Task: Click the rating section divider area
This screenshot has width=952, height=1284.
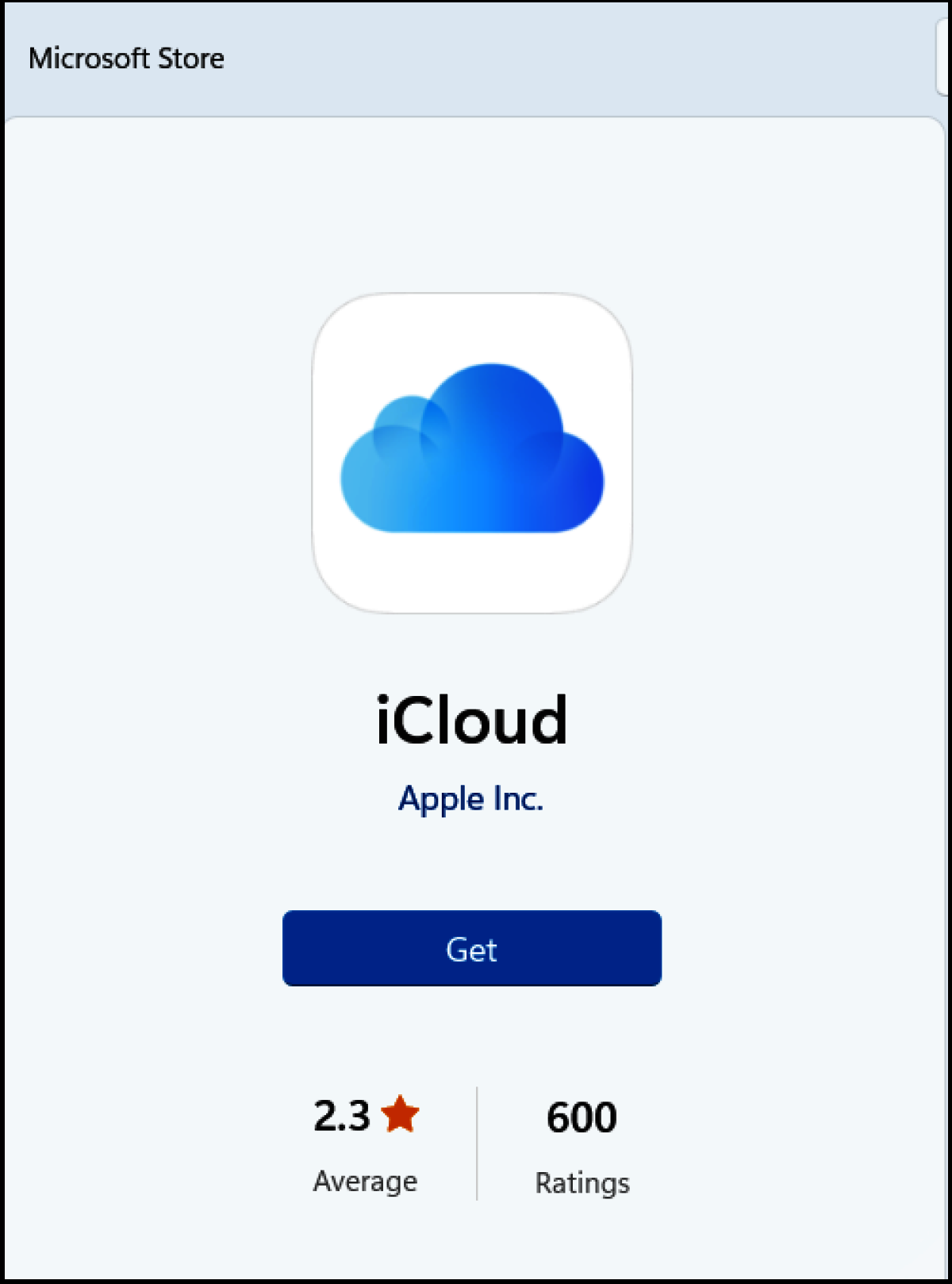Action: click(476, 1144)
